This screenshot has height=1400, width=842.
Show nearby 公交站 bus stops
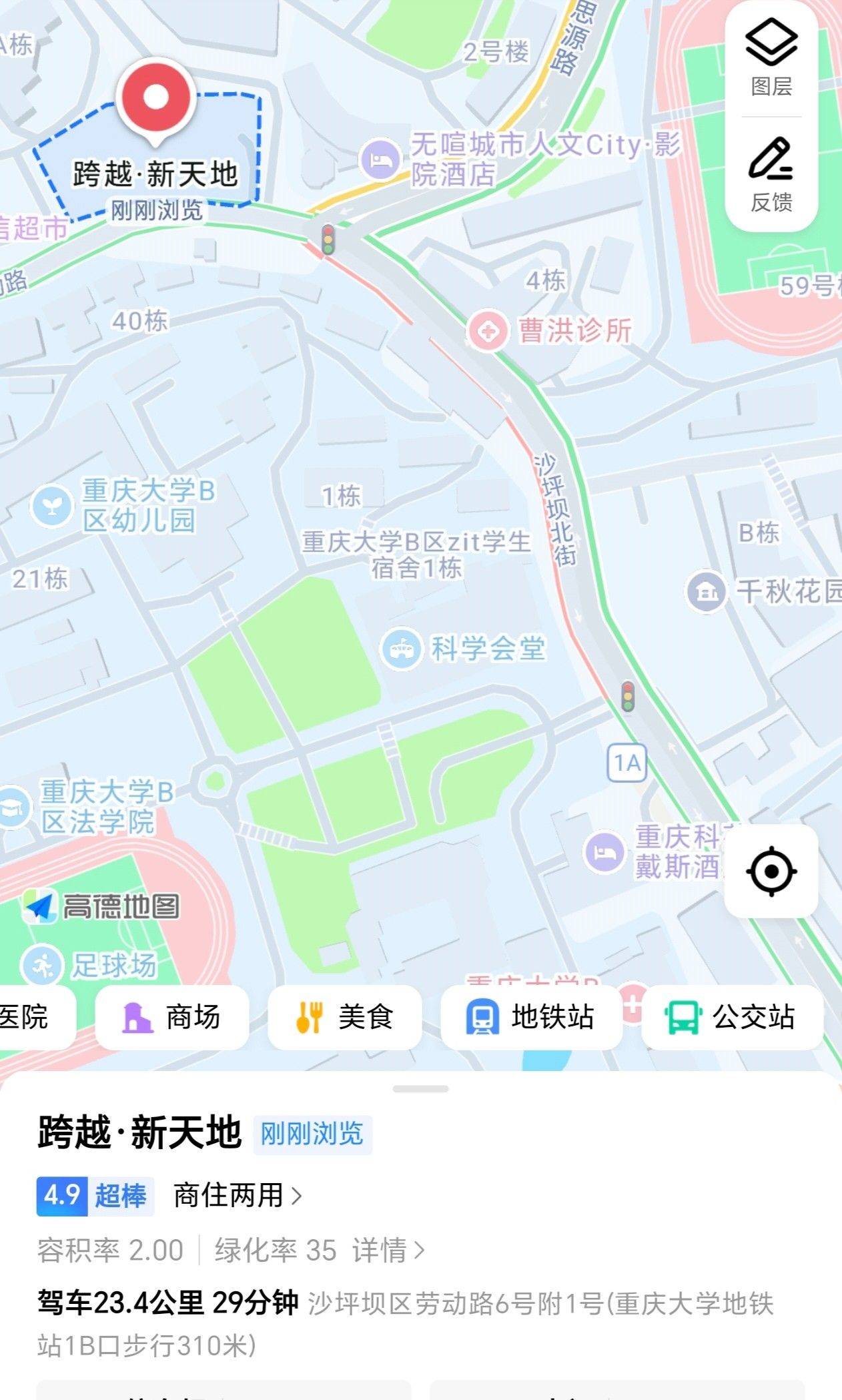click(x=731, y=1017)
